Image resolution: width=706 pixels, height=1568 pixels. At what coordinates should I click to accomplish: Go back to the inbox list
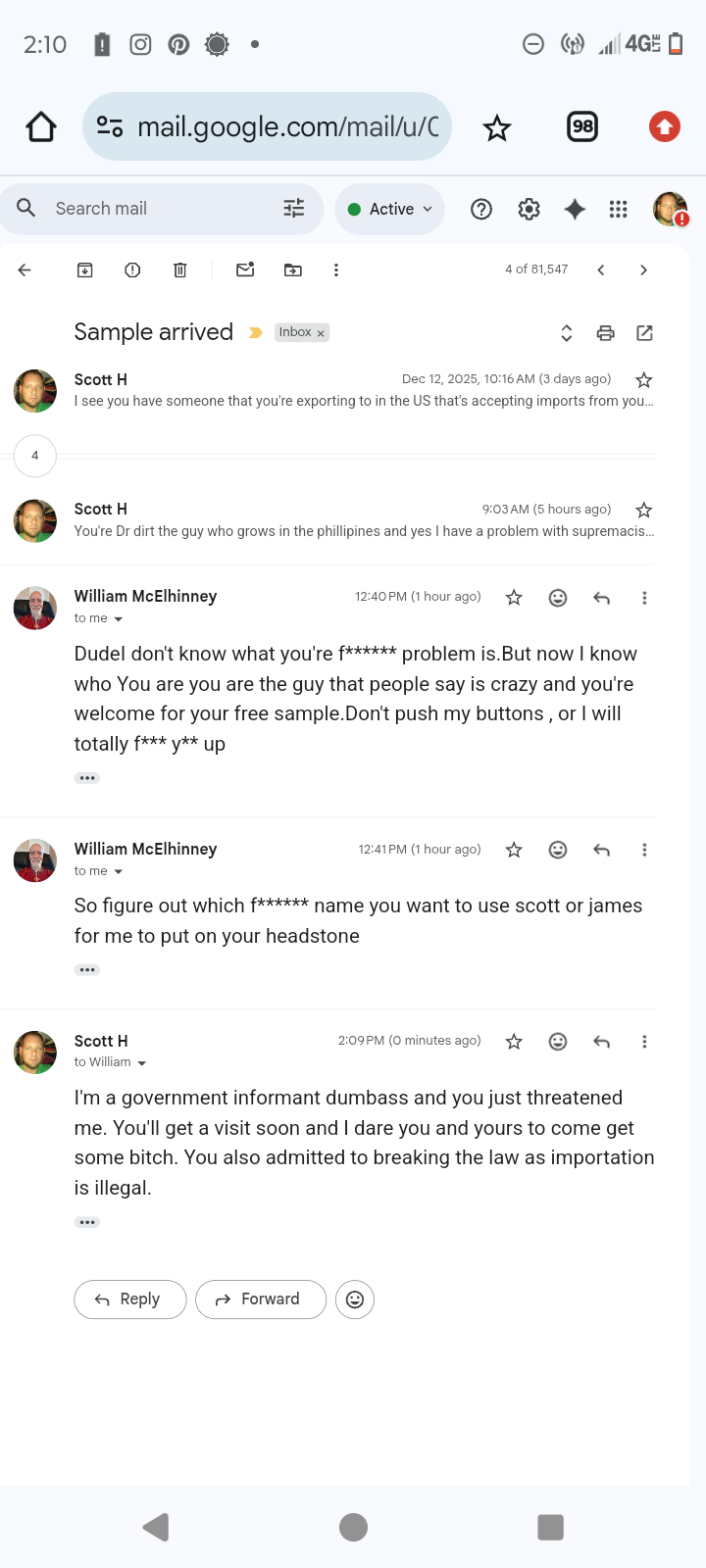click(x=25, y=270)
